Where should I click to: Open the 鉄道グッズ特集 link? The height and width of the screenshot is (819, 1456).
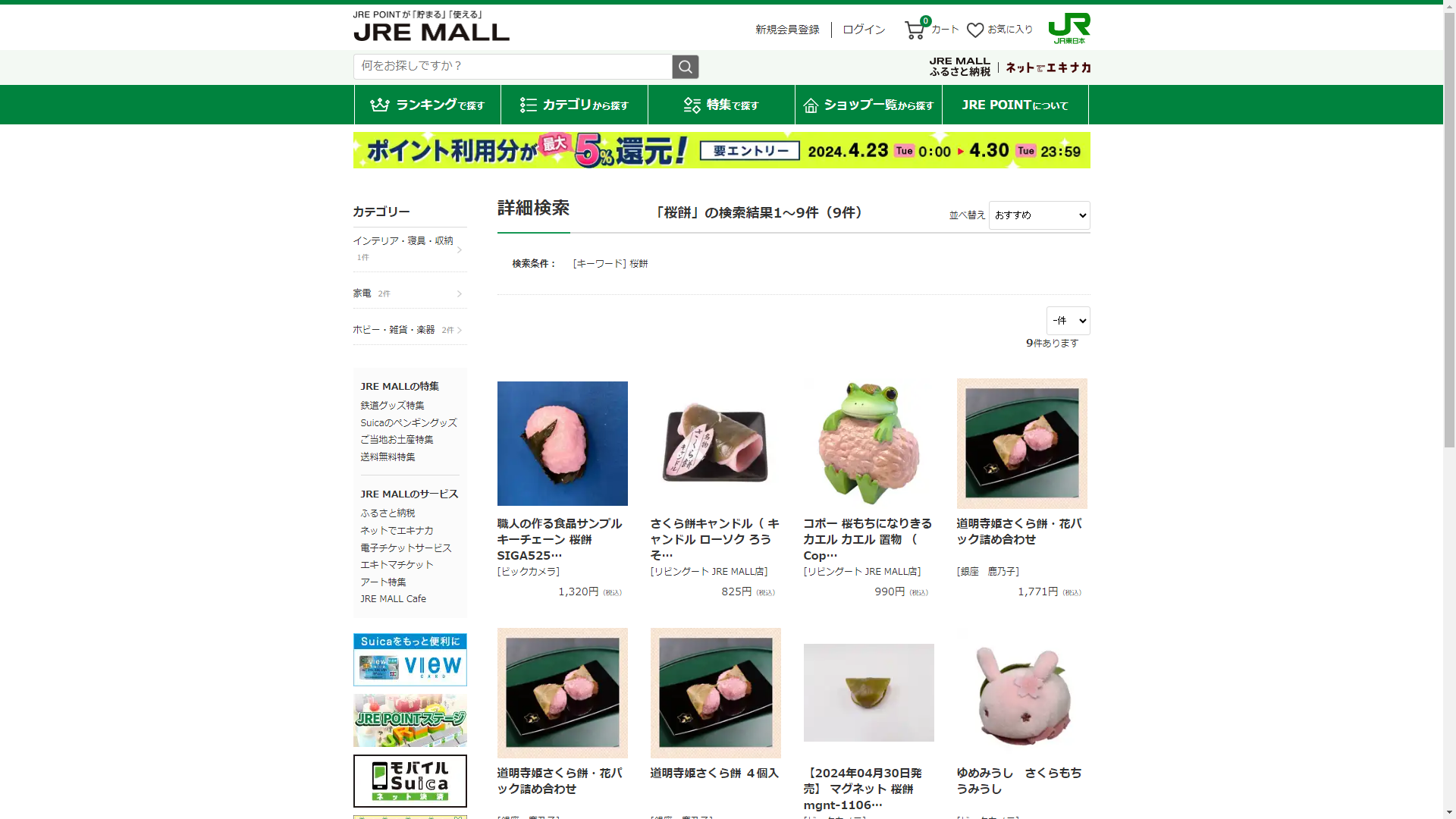tap(392, 406)
